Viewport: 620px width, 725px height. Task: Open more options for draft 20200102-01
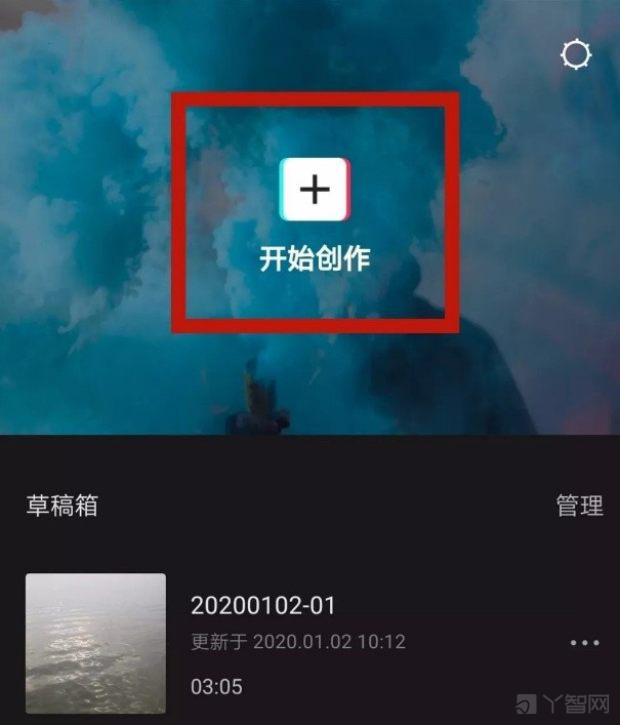[x=584, y=643]
